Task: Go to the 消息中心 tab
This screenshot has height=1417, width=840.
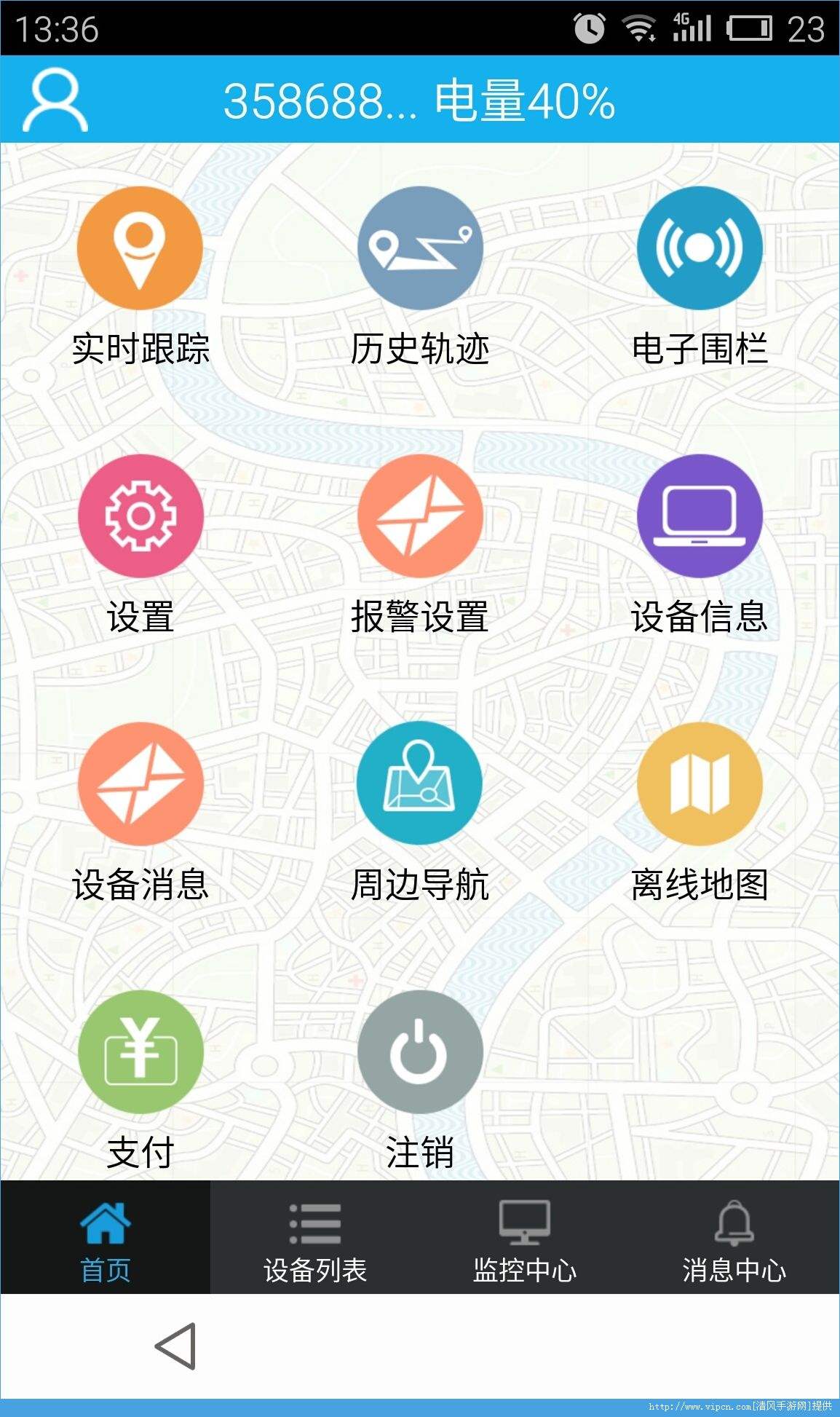Action: [x=734, y=1238]
